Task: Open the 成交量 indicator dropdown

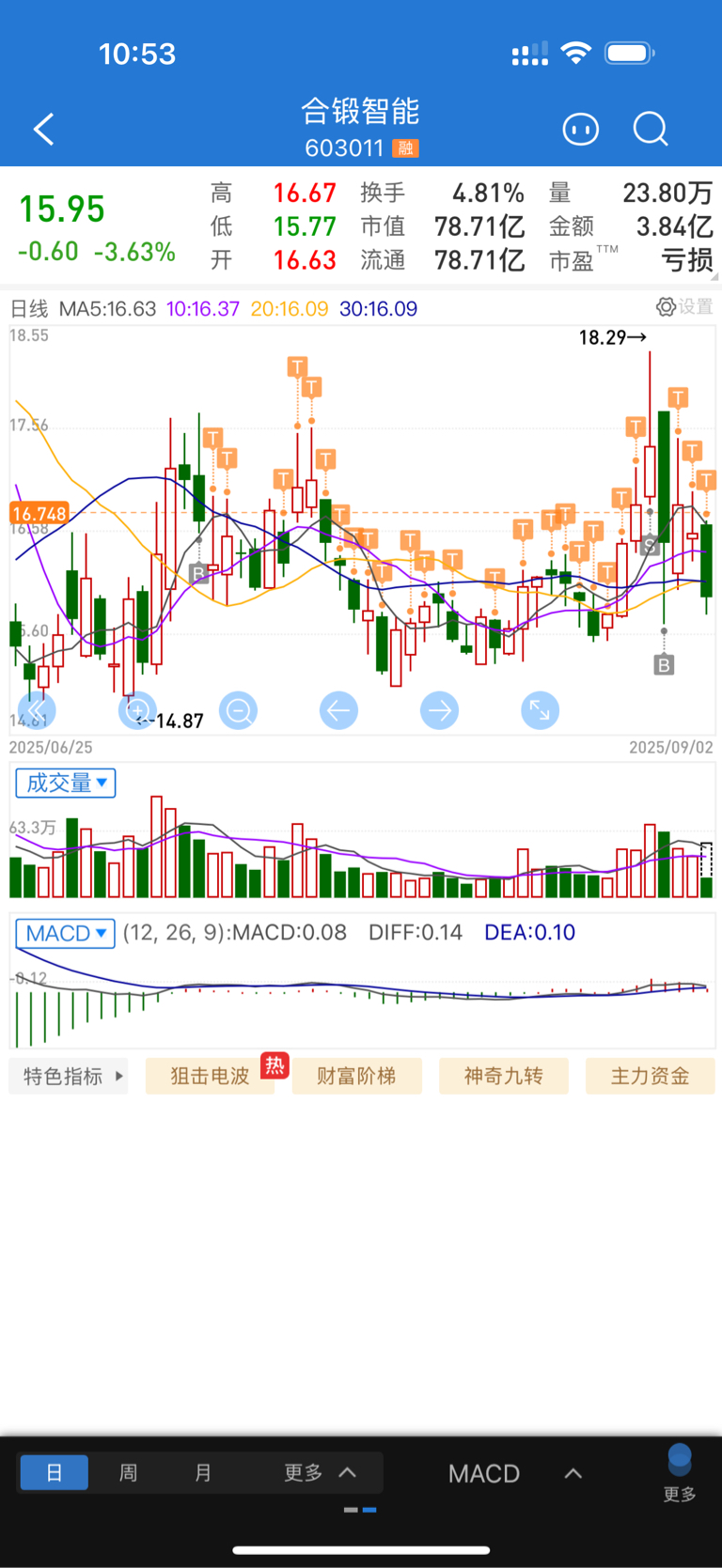Action: click(x=66, y=783)
